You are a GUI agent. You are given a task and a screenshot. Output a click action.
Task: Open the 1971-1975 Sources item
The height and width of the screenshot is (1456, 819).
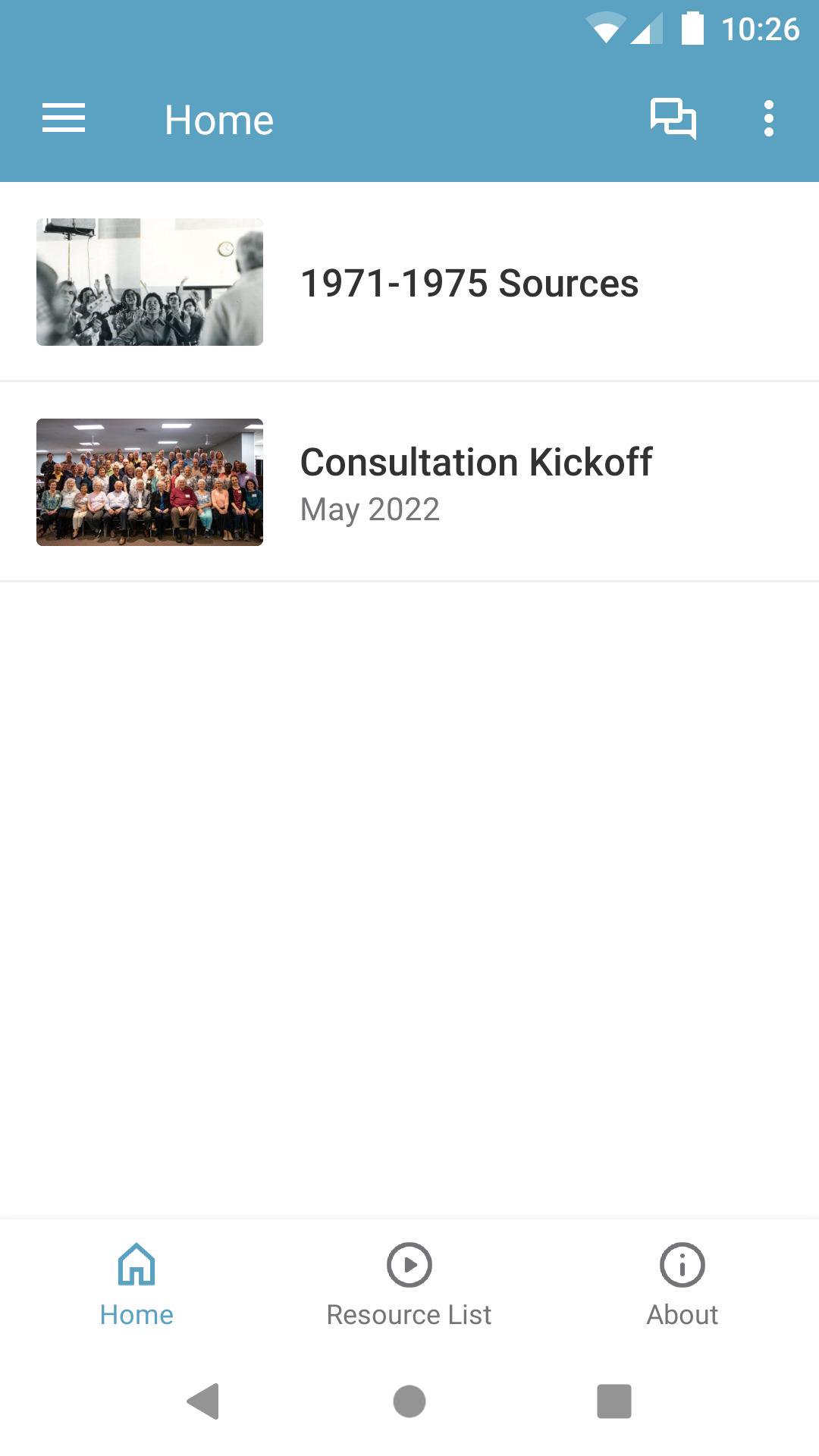point(409,282)
